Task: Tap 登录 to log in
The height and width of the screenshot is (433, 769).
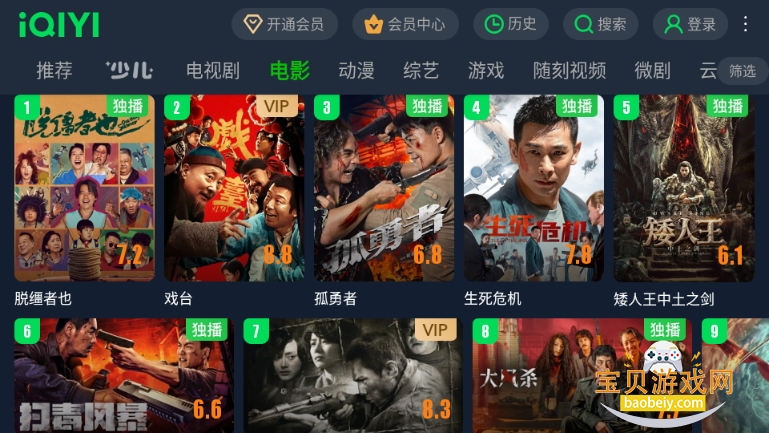Action: coord(690,24)
